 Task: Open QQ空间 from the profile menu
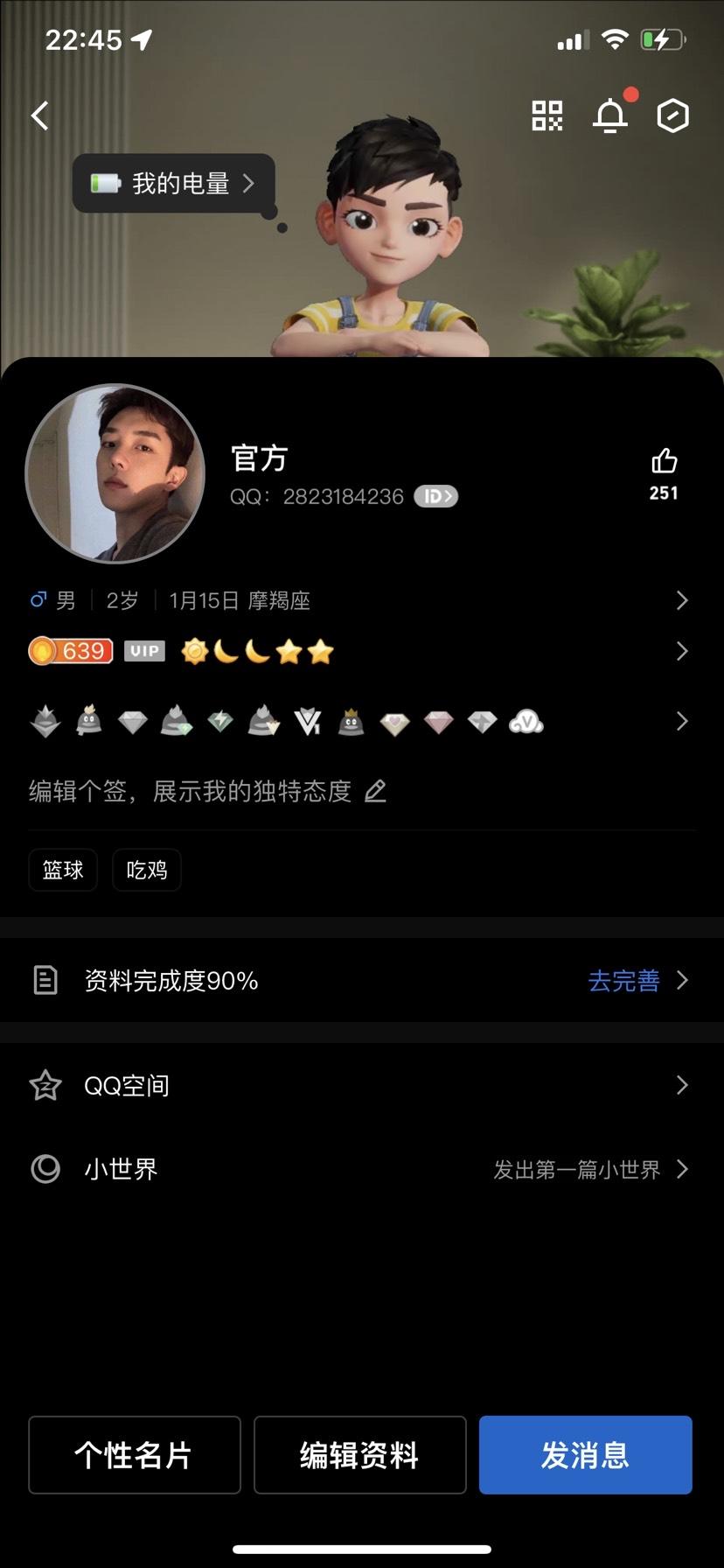tap(126, 1085)
